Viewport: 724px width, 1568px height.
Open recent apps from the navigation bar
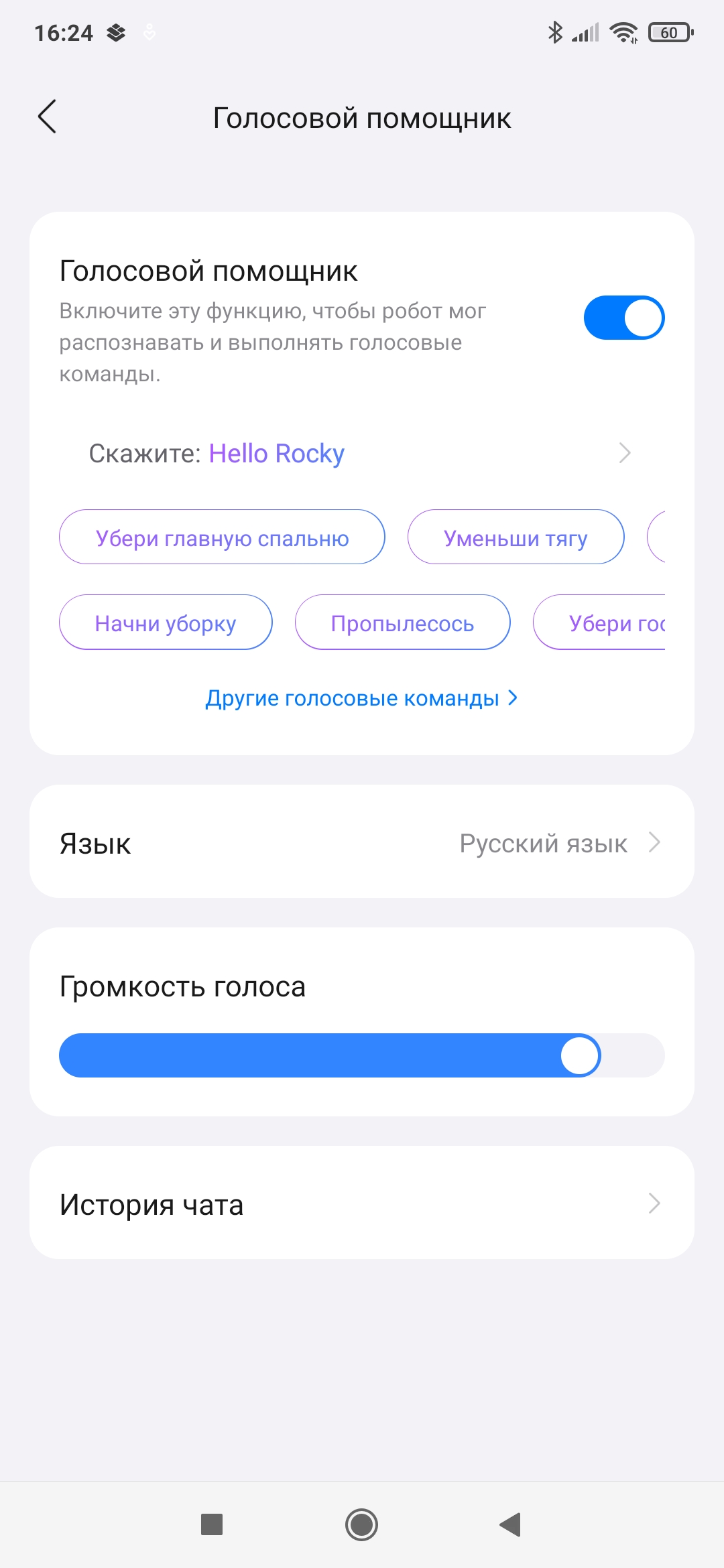pyautogui.click(x=212, y=1524)
